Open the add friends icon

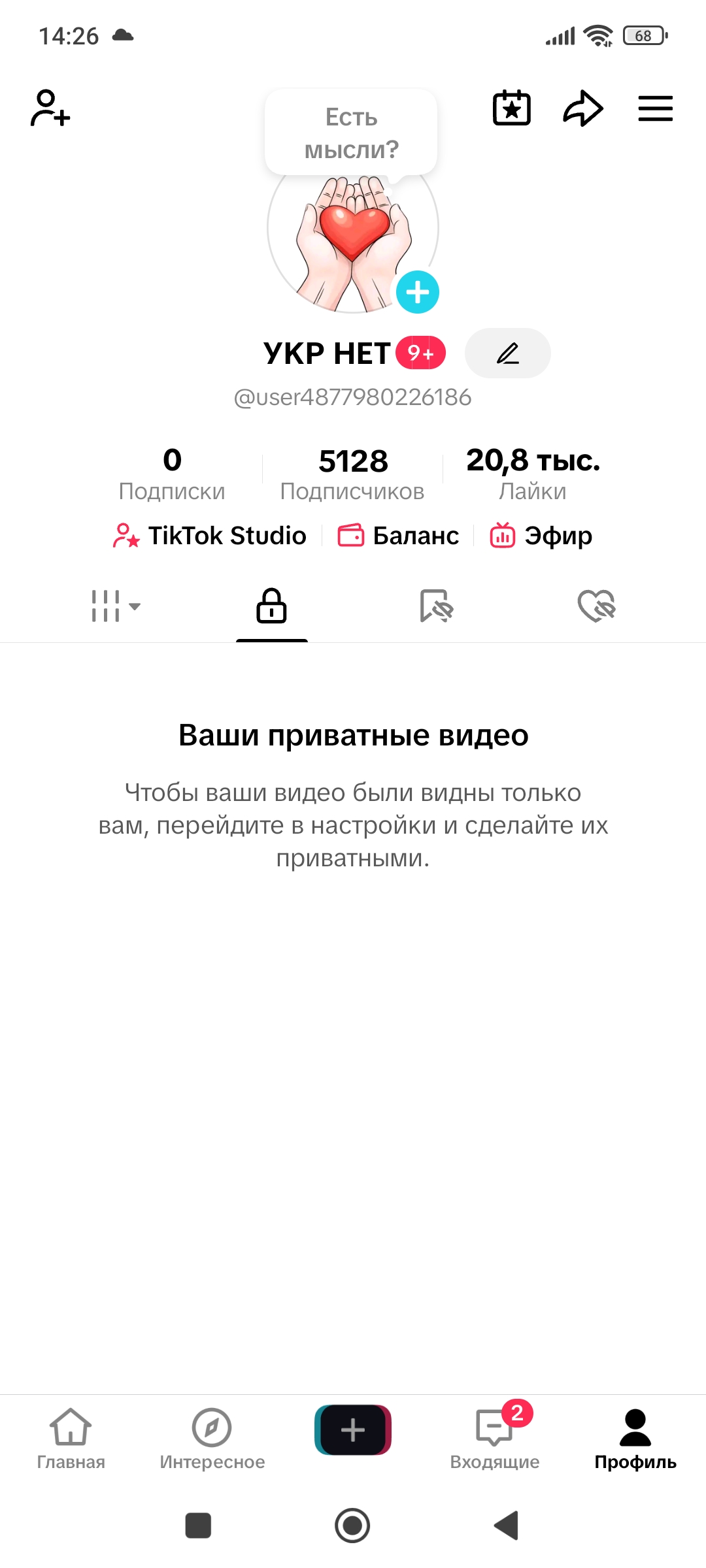[49, 108]
